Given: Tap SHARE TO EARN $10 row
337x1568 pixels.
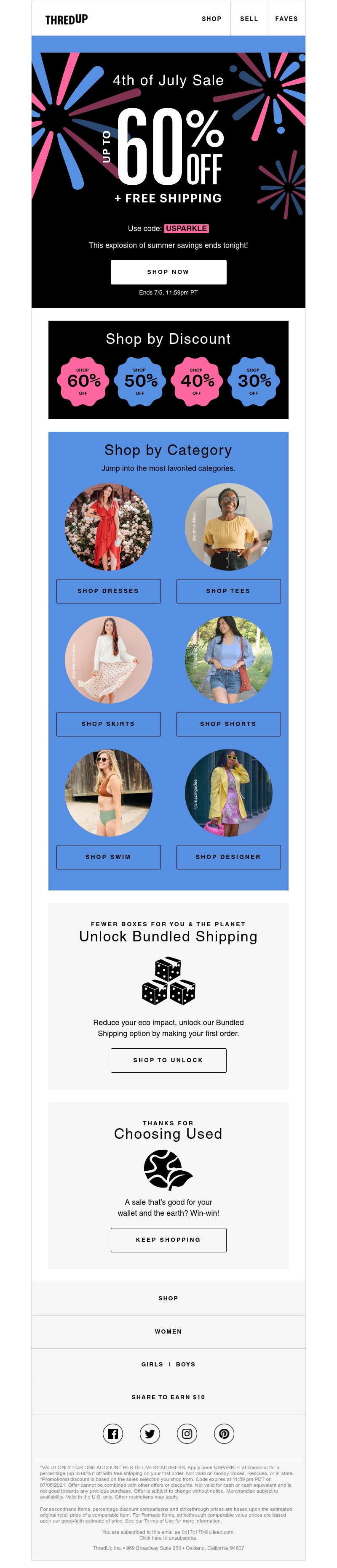Looking at the screenshot, I should (x=168, y=1397).
